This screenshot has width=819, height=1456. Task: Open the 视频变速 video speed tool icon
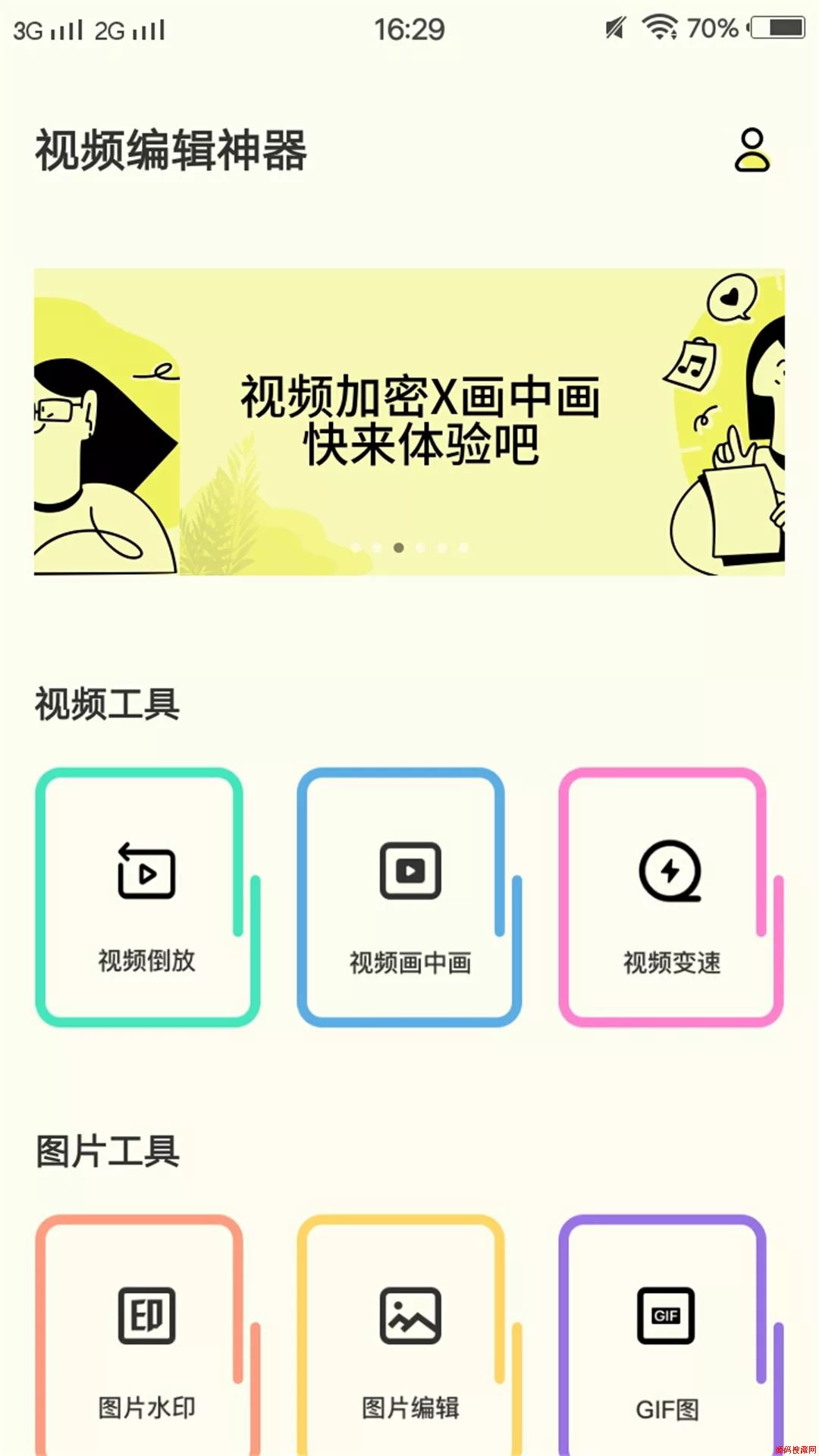click(670, 874)
